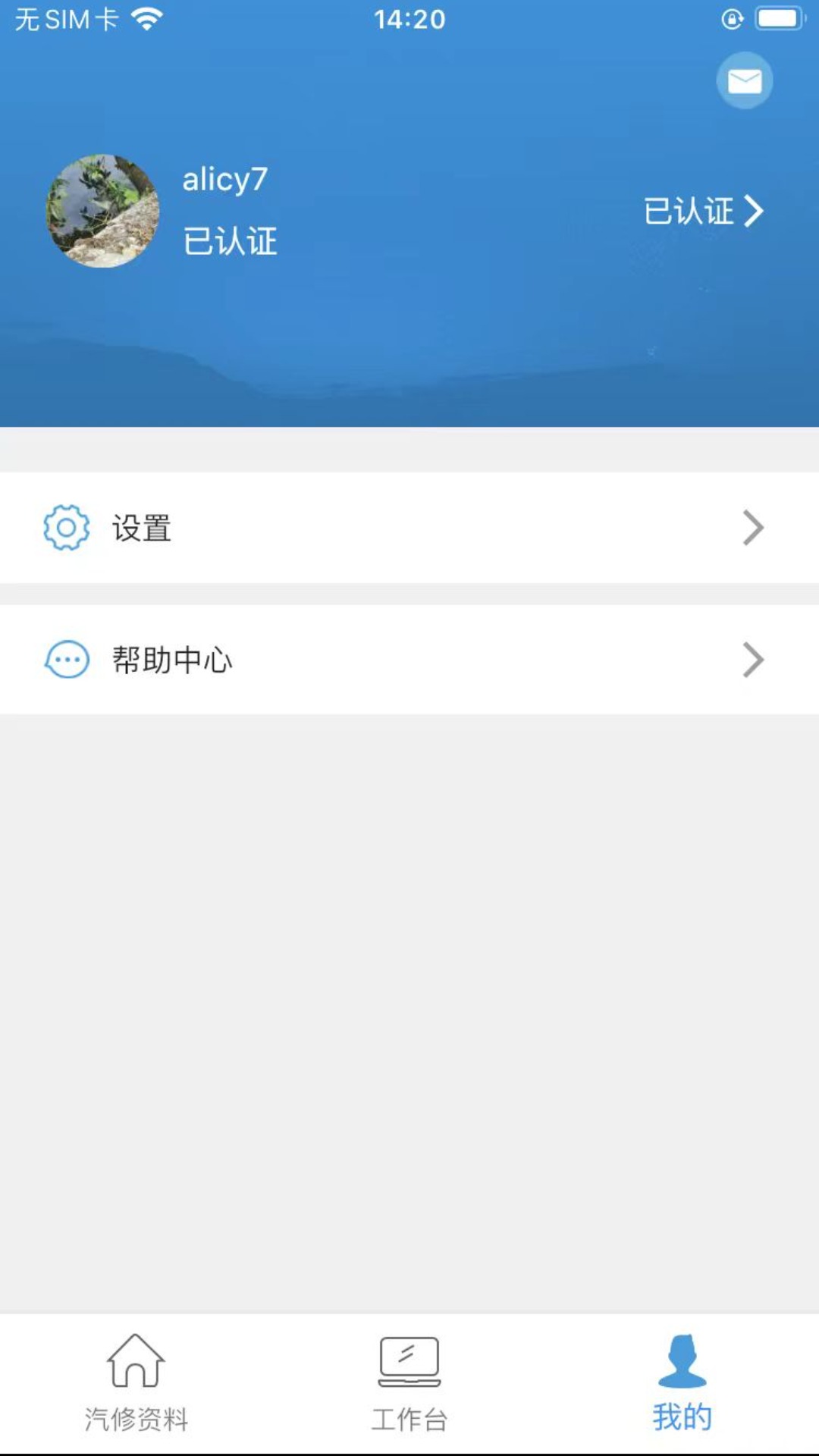Click the help center chat bubble icon
The height and width of the screenshot is (1456, 819).
tap(67, 659)
